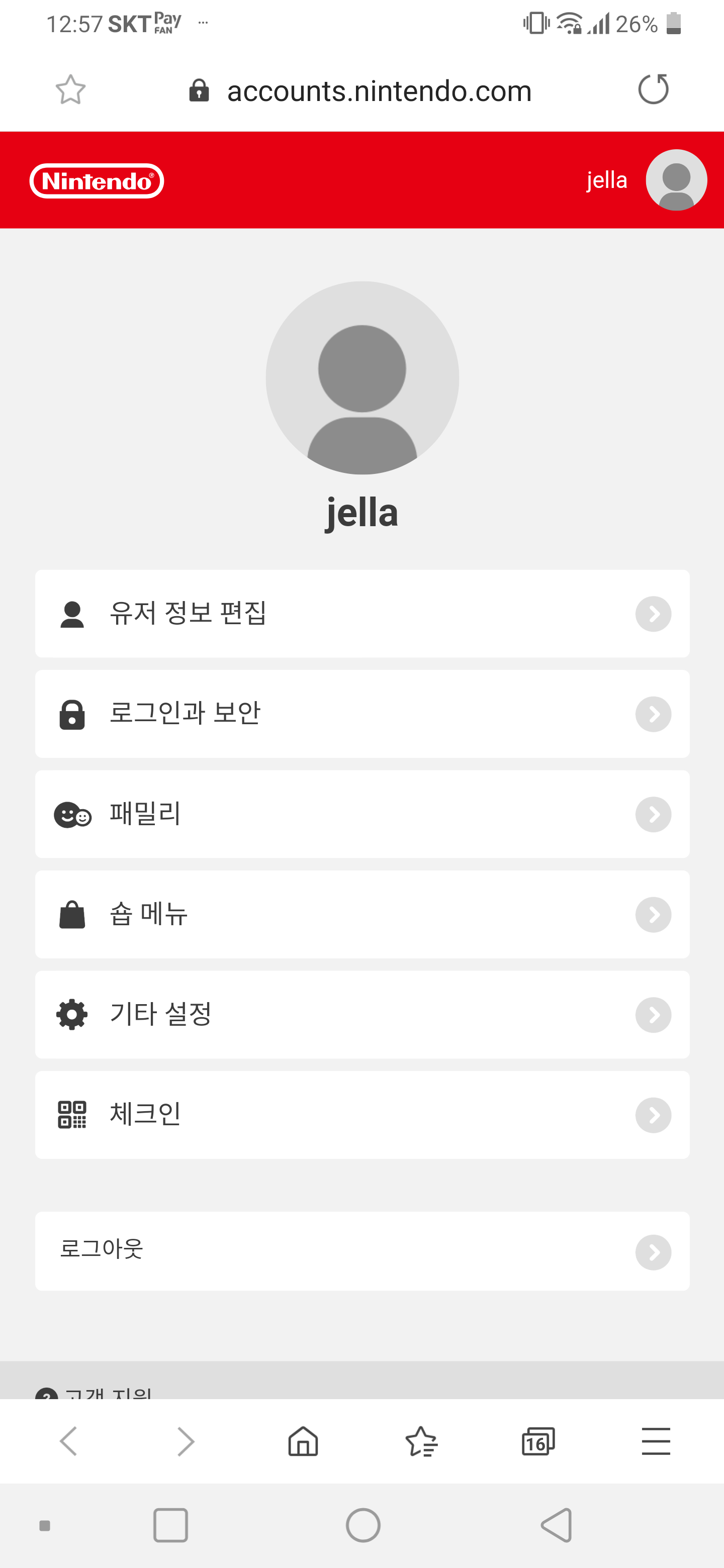Go back to previous page in browser
Image resolution: width=724 pixels, height=1568 pixels.
click(68, 1441)
